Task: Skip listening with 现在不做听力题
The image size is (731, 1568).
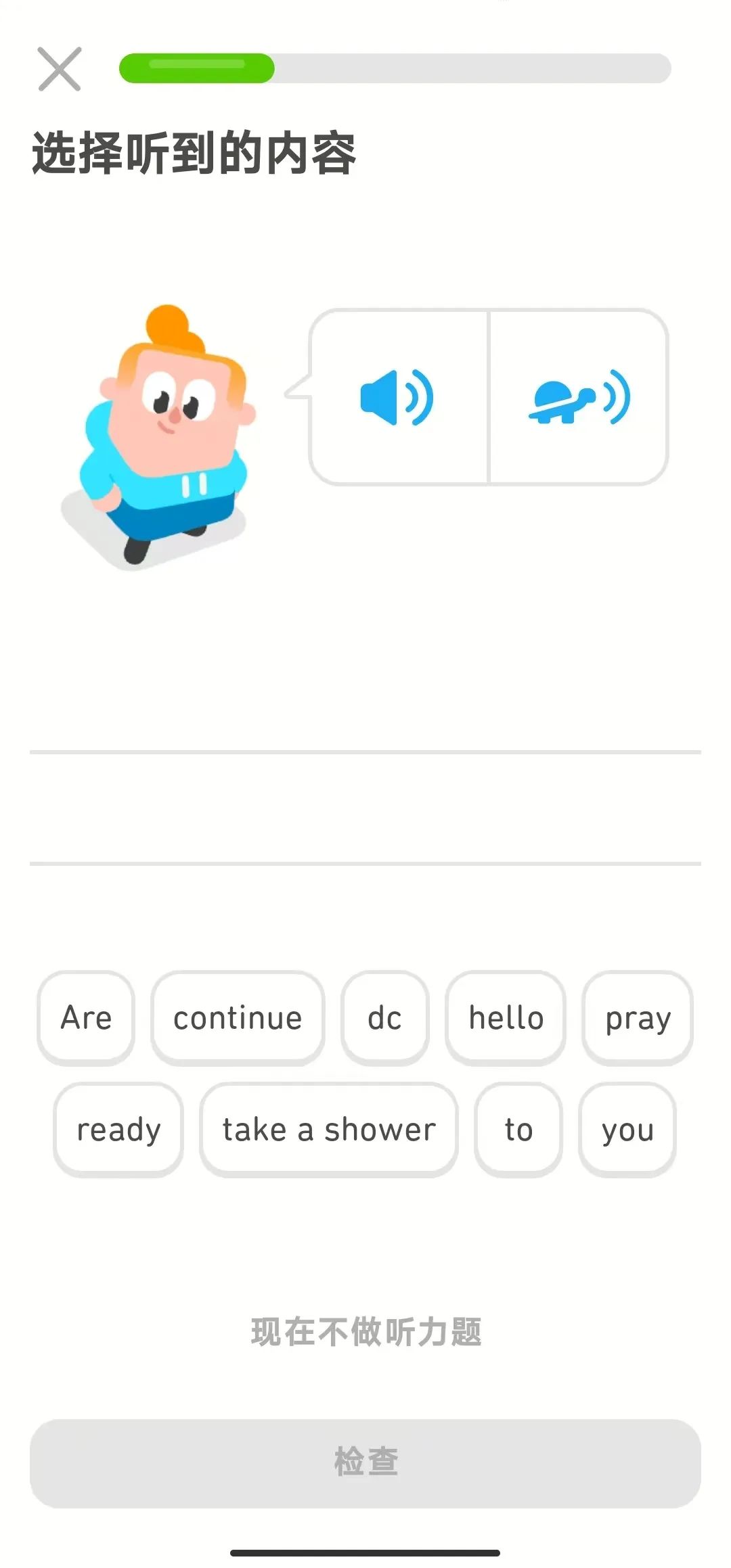Action: pyautogui.click(x=365, y=1332)
